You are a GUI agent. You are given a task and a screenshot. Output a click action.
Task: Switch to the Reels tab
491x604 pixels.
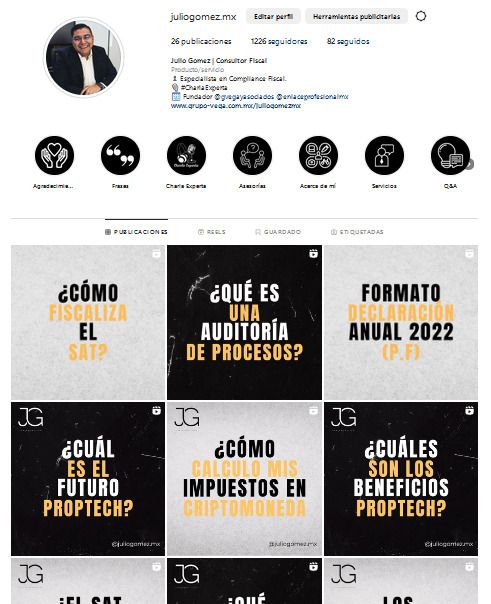click(211, 232)
